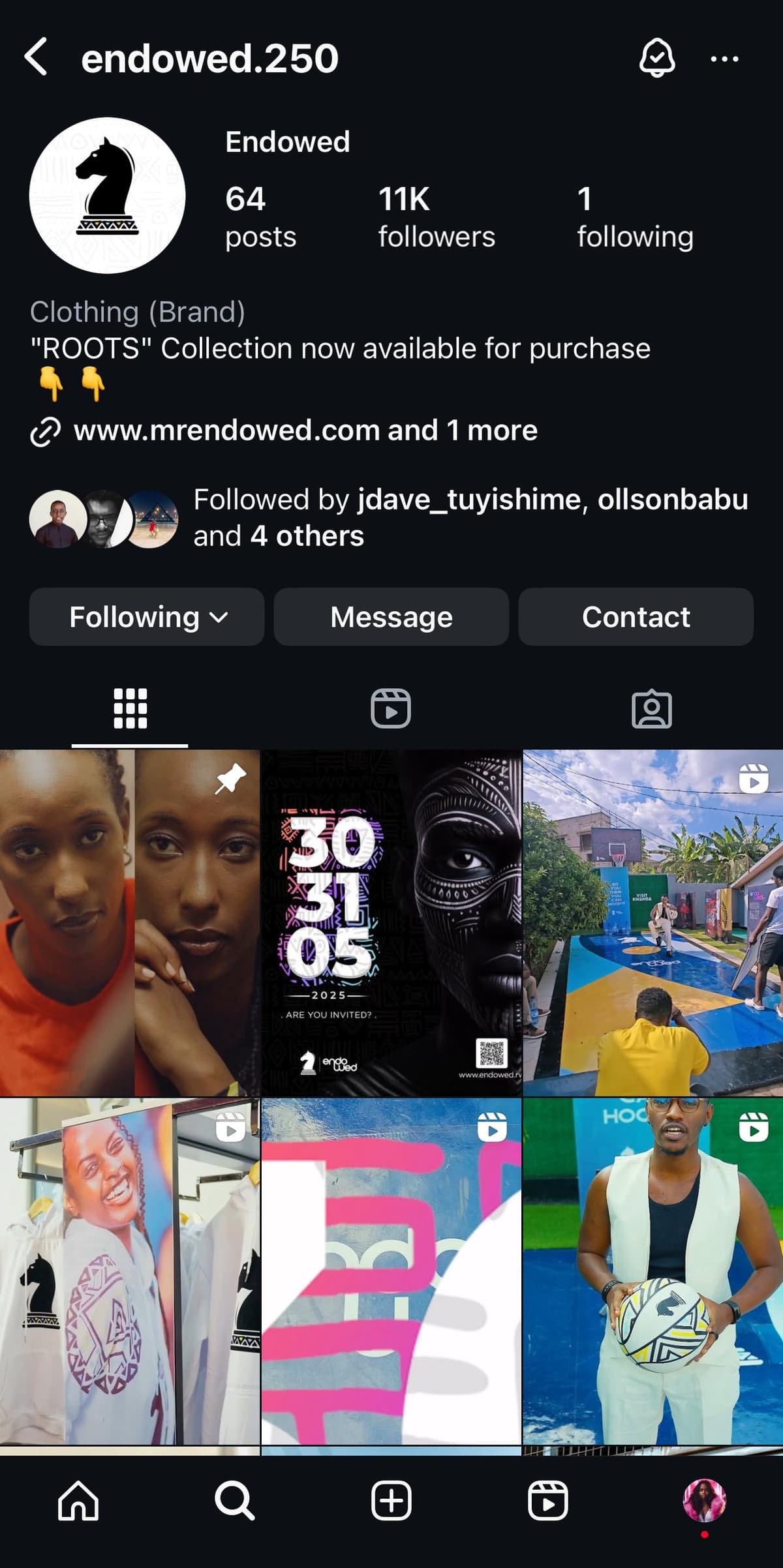Message the Endowed account
This screenshot has height=1568, width=783.
391,617
